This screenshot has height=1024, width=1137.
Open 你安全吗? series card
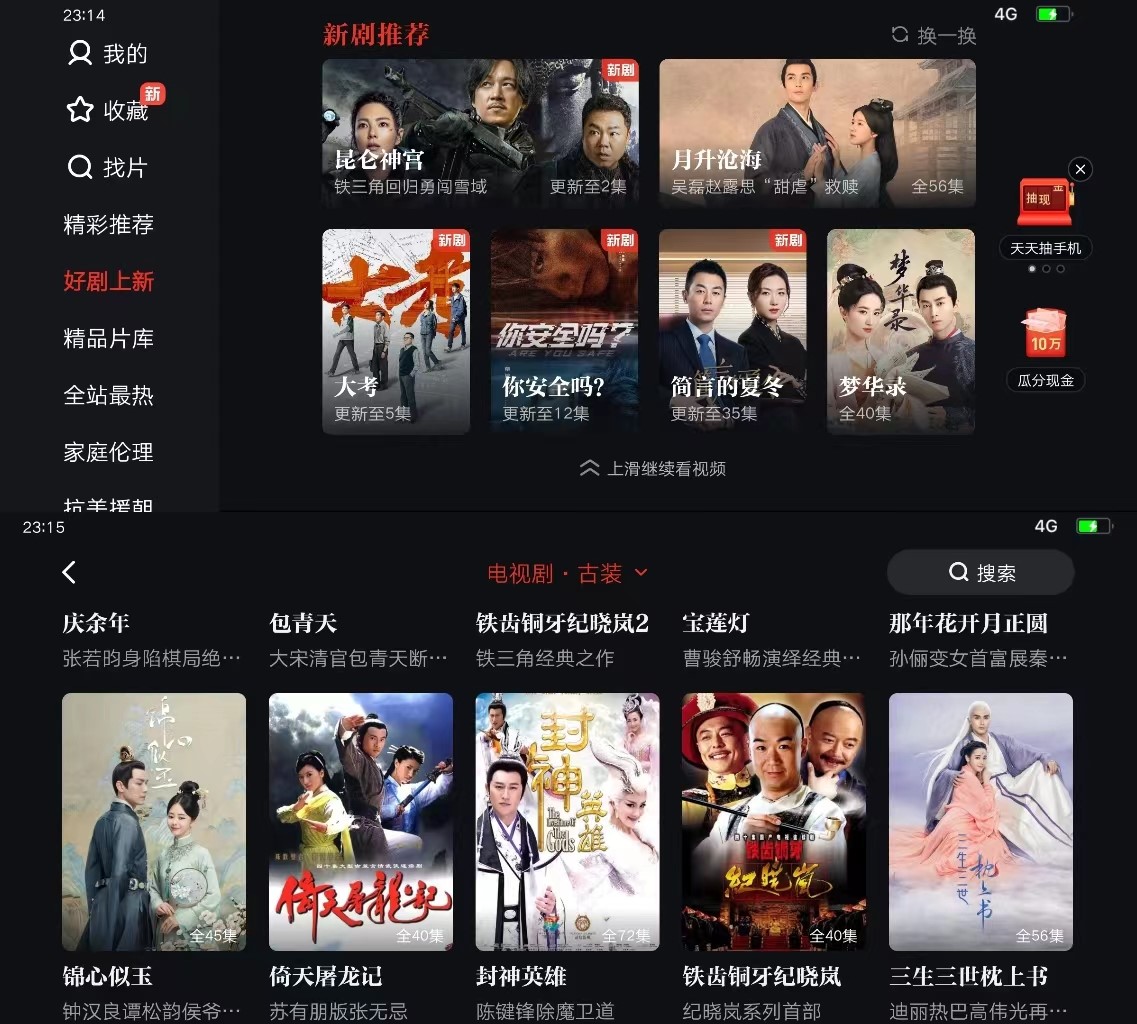[x=564, y=332]
